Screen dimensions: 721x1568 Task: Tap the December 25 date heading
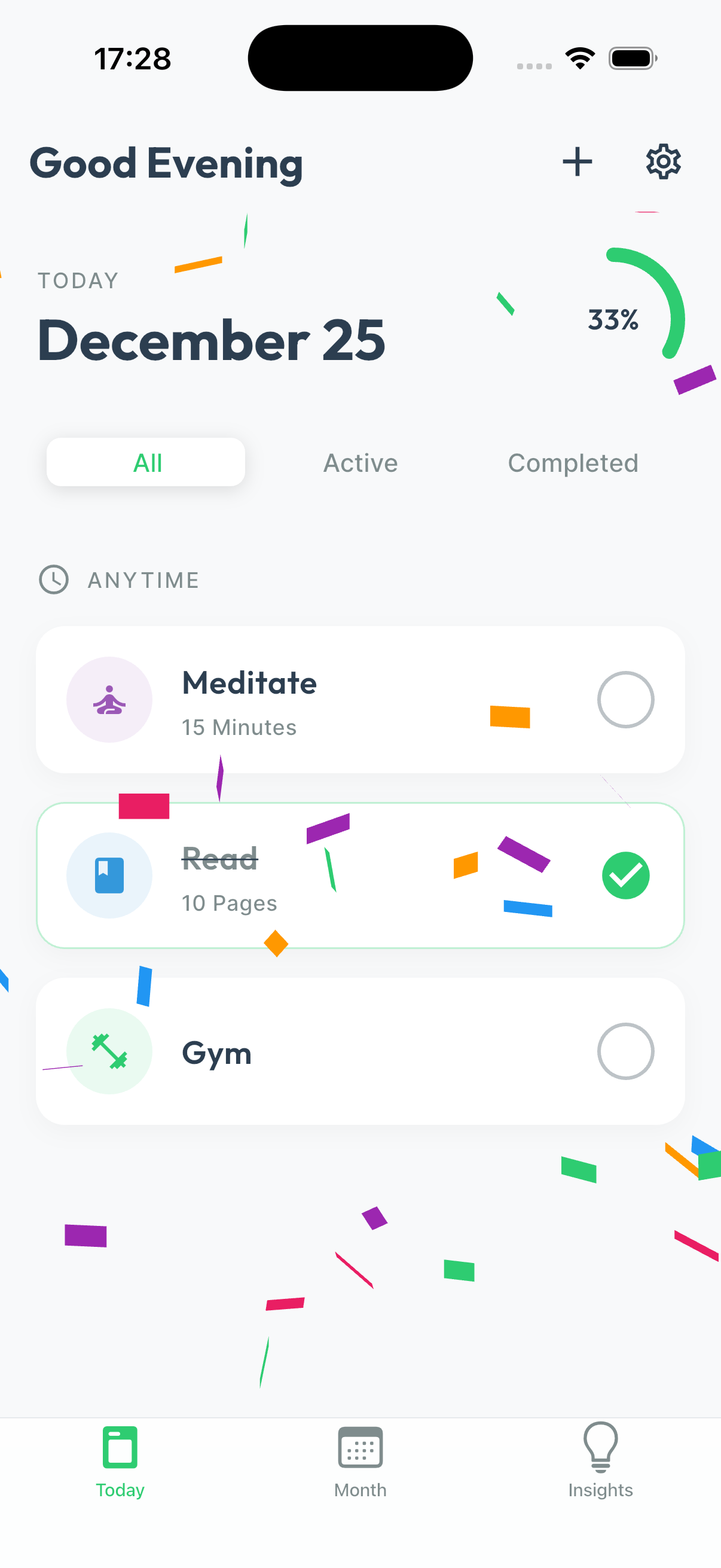[211, 340]
